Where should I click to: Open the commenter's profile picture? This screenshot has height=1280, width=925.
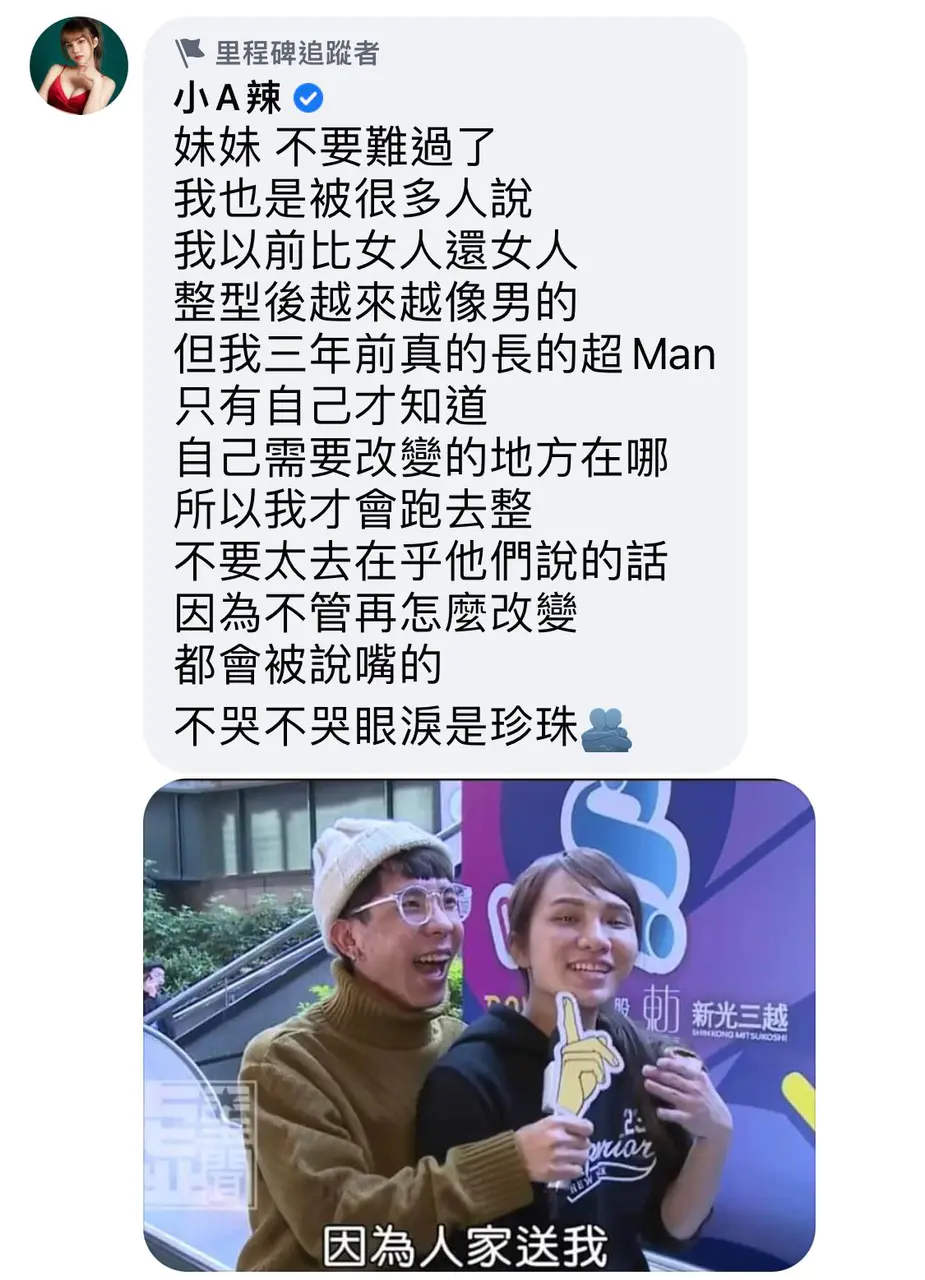click(78, 65)
